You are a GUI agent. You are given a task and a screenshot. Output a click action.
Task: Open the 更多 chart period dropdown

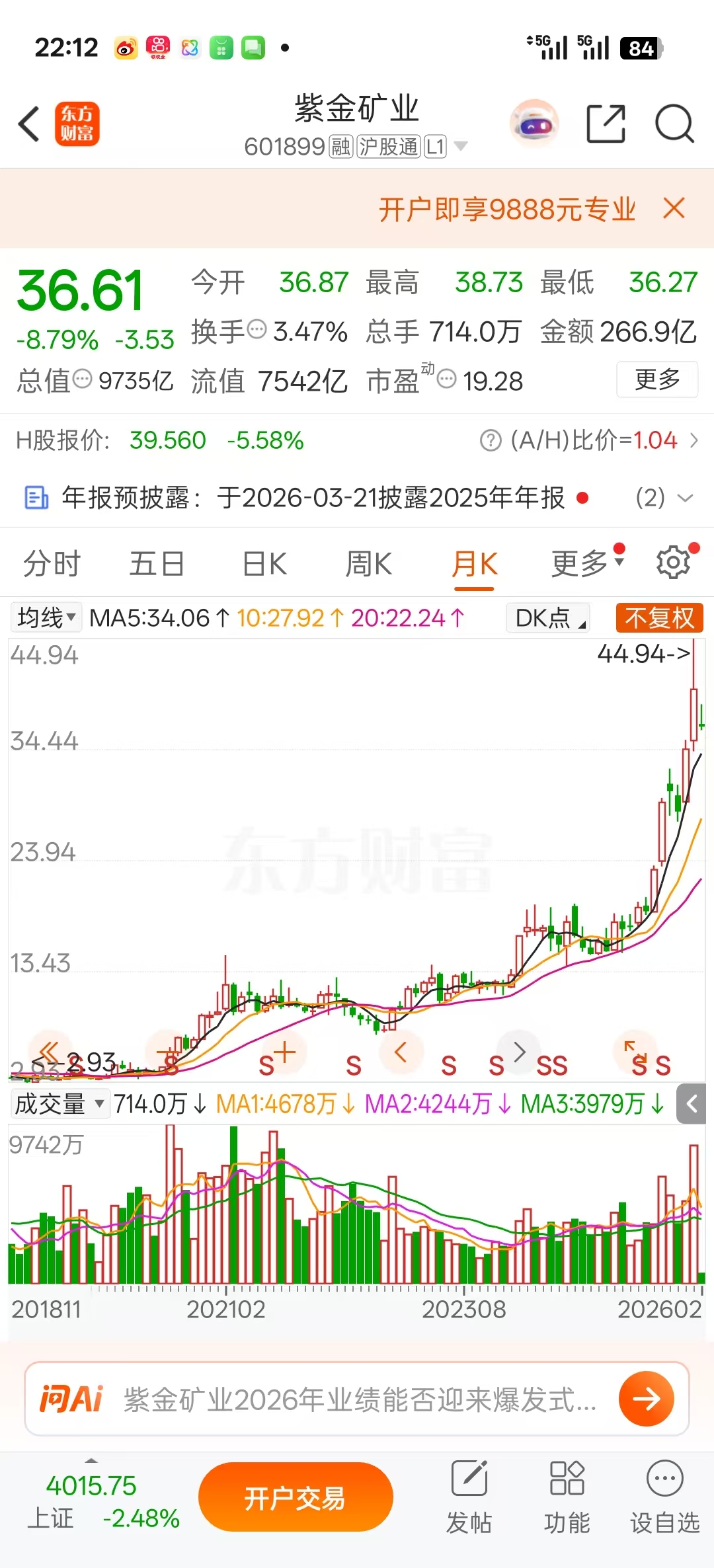click(586, 565)
